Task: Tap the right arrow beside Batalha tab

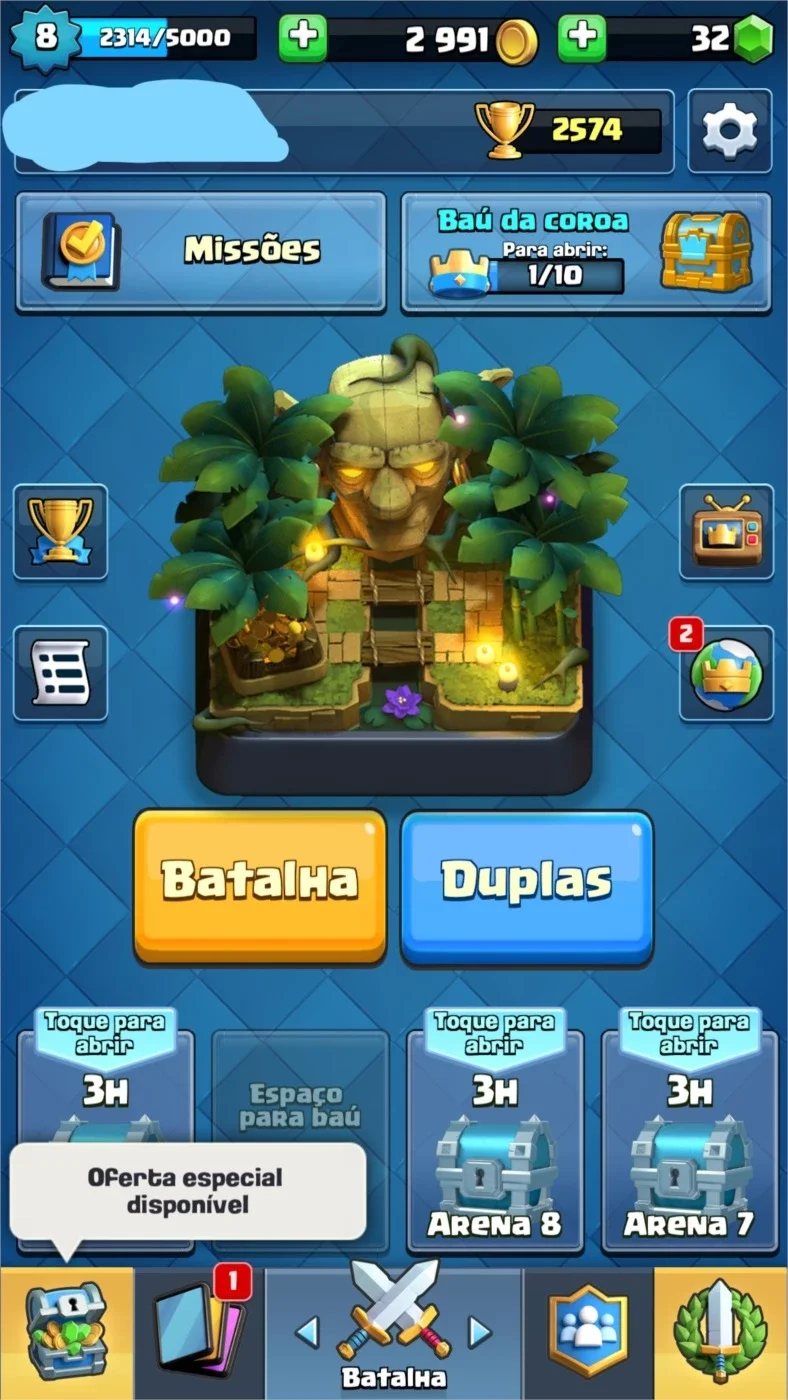Action: [x=481, y=1332]
